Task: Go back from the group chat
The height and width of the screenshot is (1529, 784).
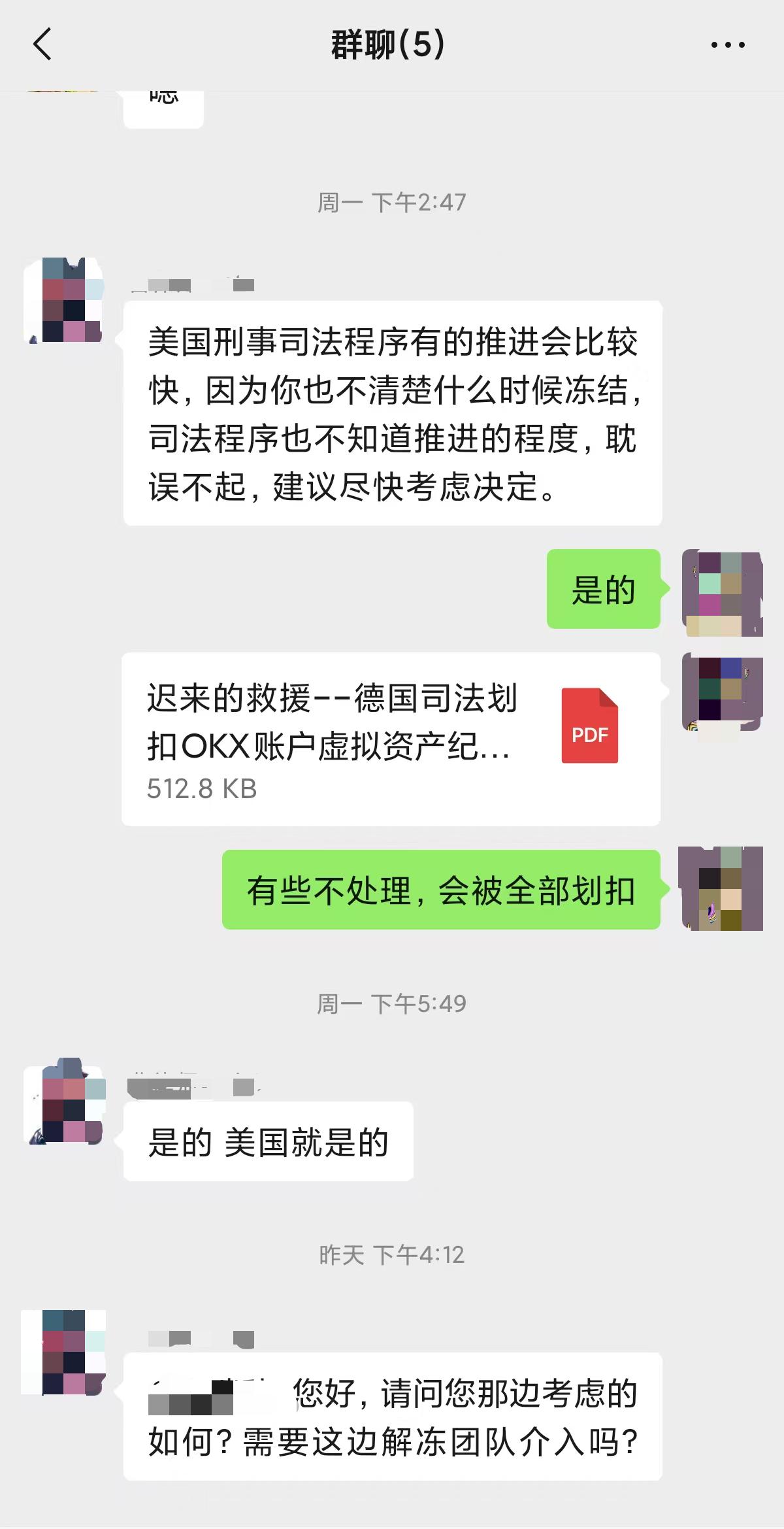Action: point(42,45)
